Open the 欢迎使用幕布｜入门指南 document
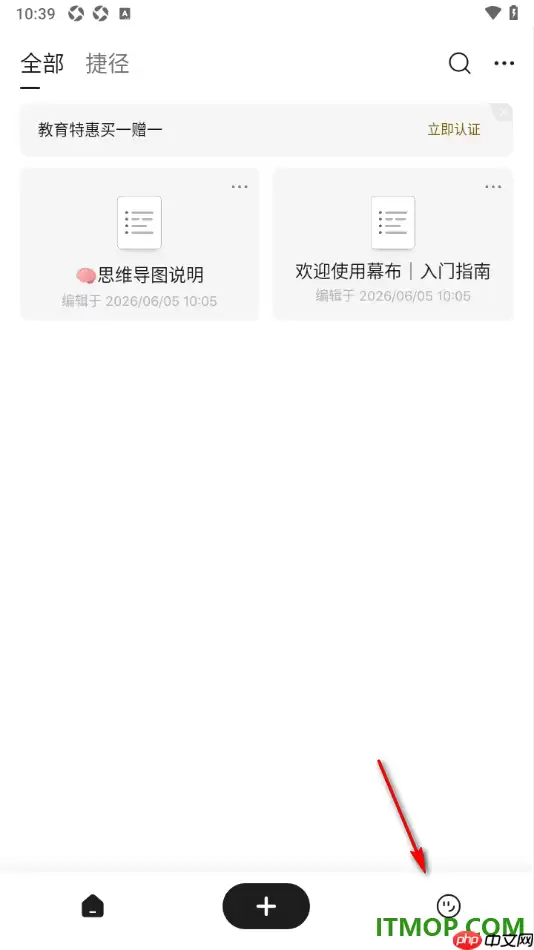Image resolution: width=534 pixels, height=950 pixels. point(393,244)
